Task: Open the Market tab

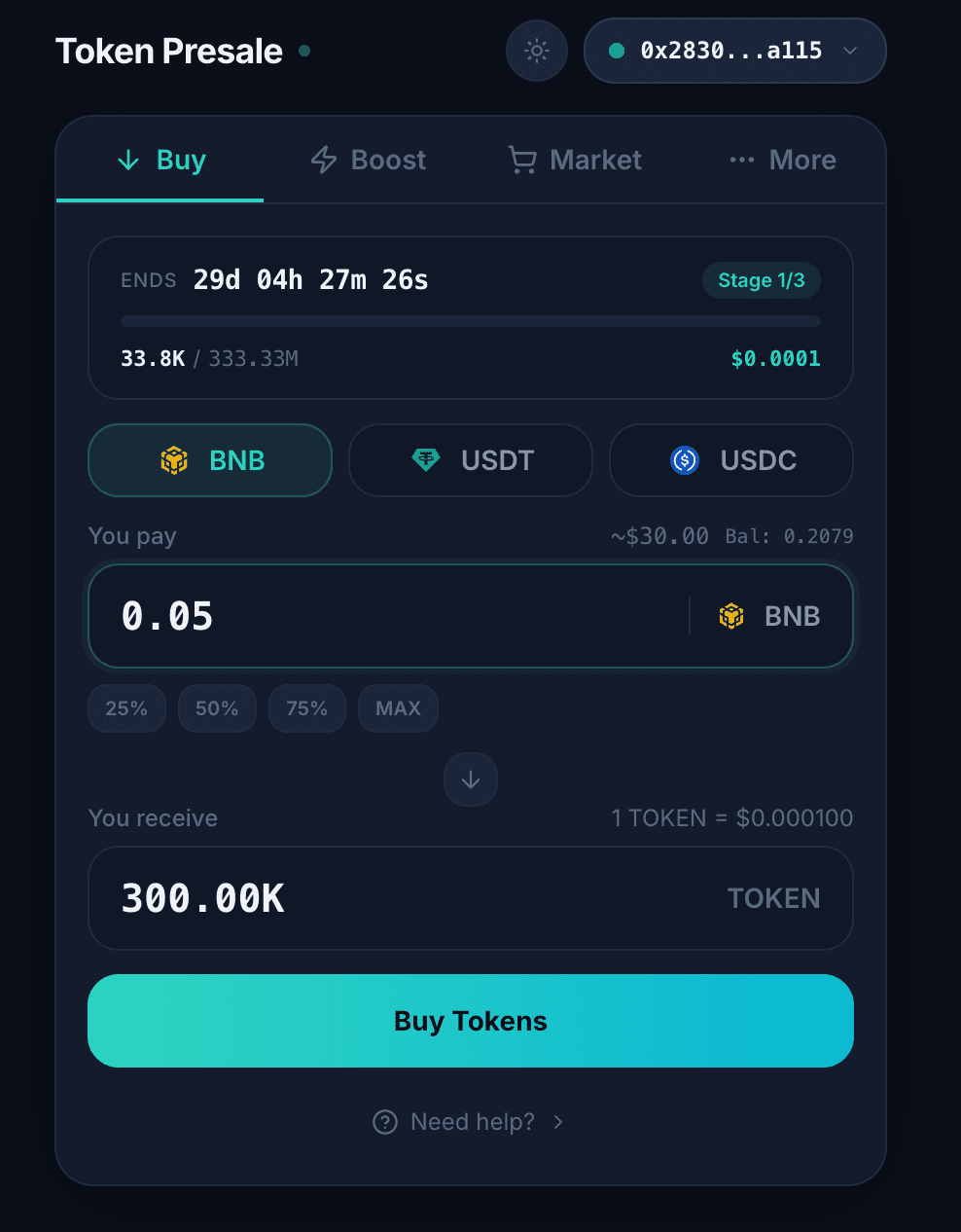Action: pos(575,160)
